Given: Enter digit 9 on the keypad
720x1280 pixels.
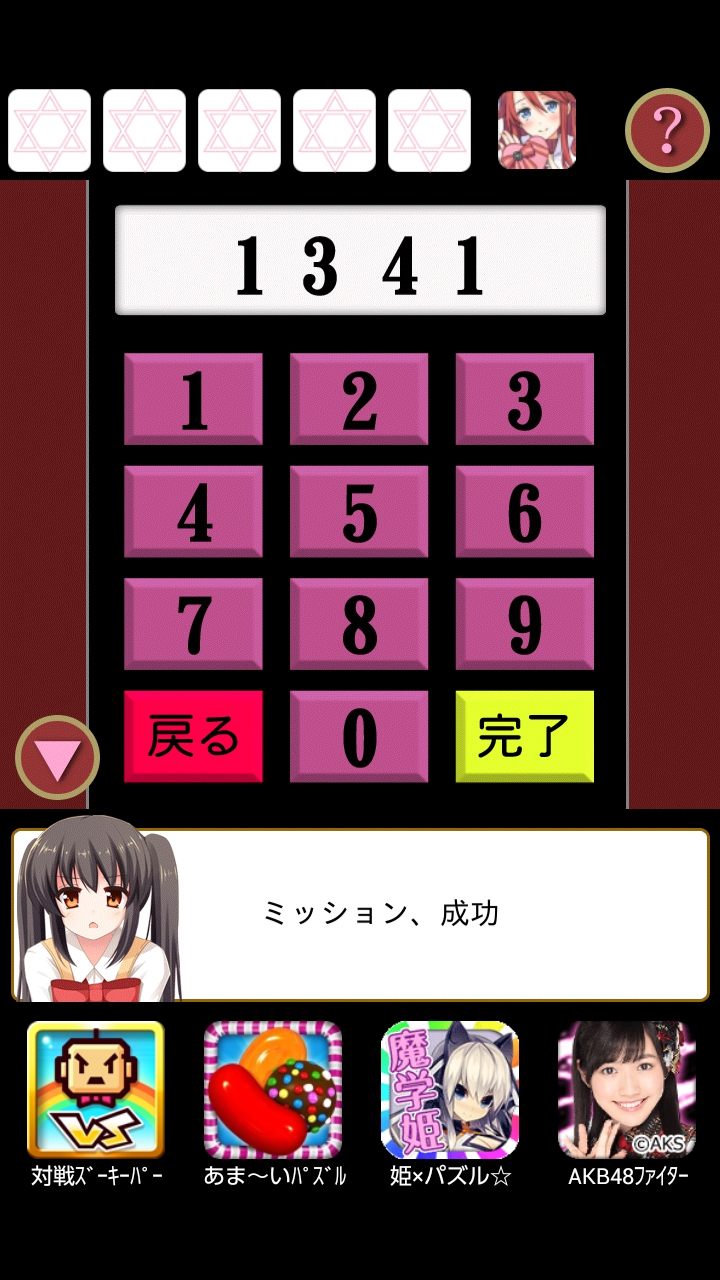Looking at the screenshot, I should click(x=524, y=623).
